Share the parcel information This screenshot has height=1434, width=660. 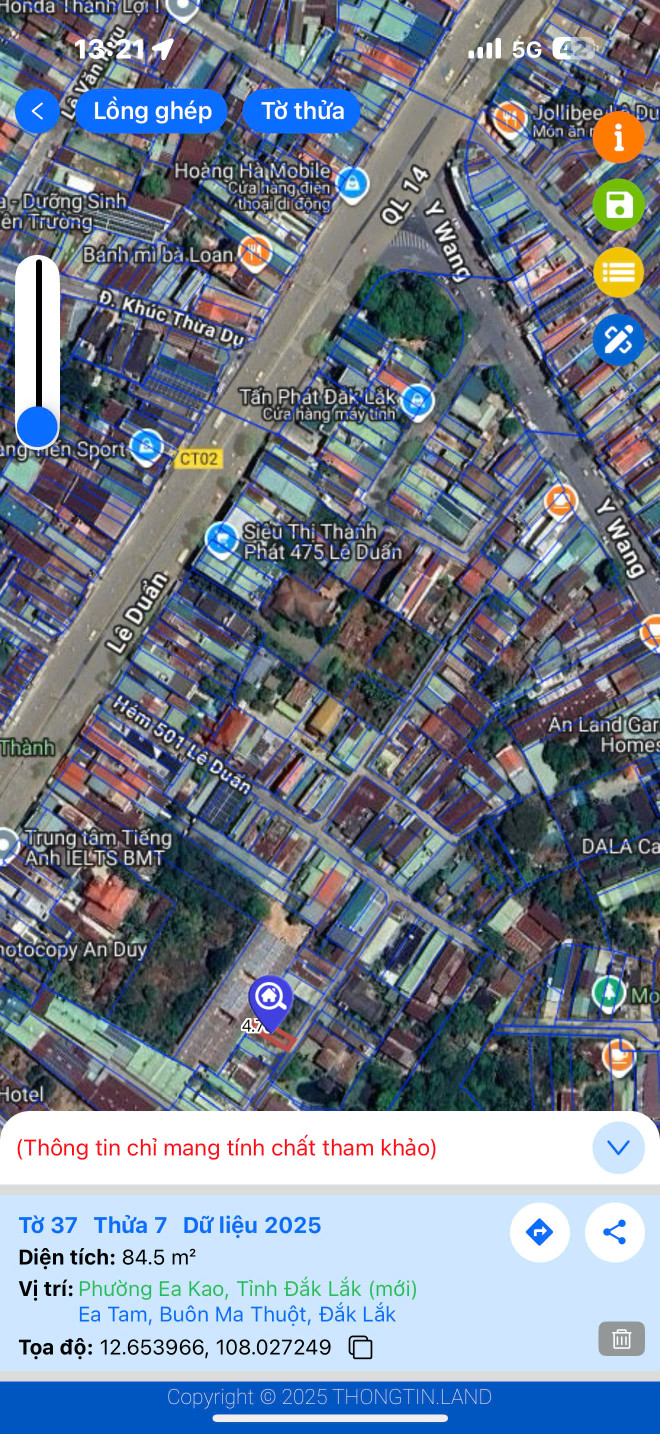[x=614, y=1232]
